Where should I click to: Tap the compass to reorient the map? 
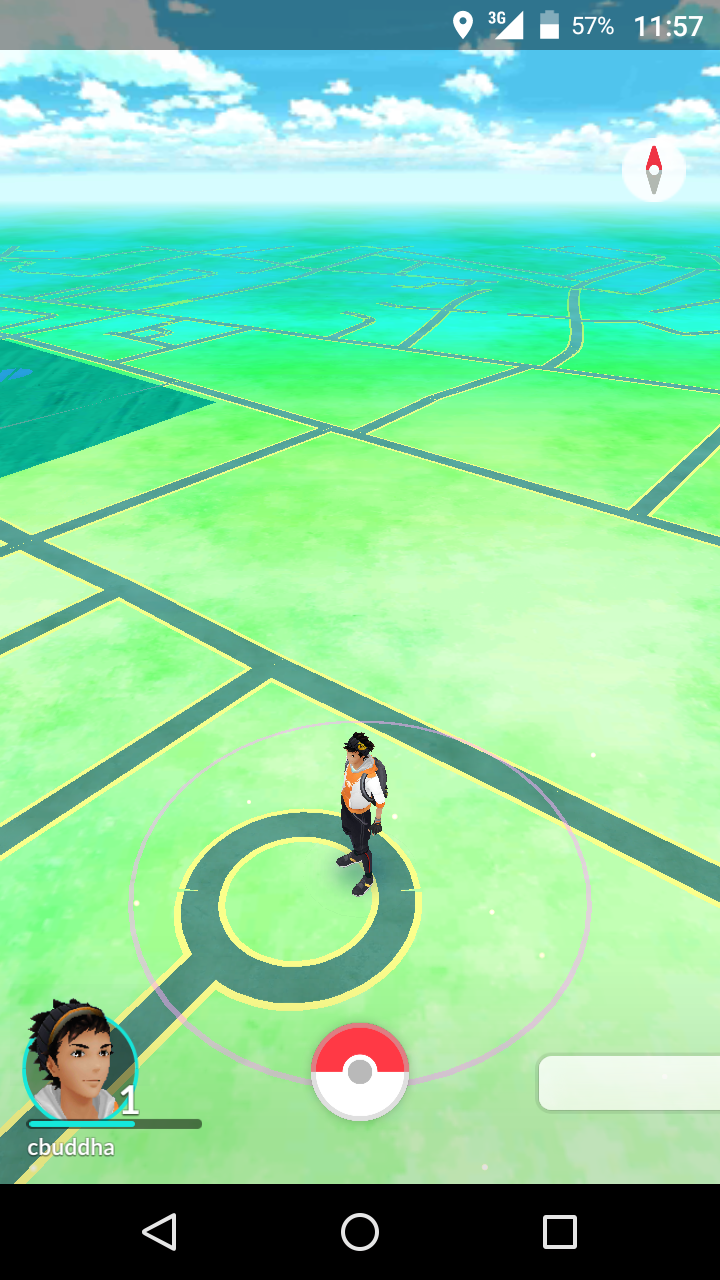pyautogui.click(x=653, y=170)
